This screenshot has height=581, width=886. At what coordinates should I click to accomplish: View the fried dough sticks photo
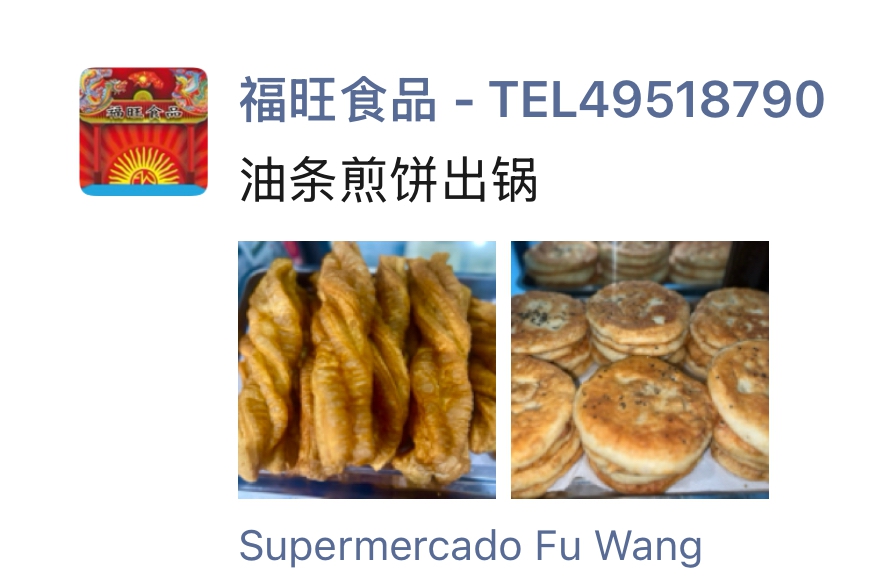367,369
